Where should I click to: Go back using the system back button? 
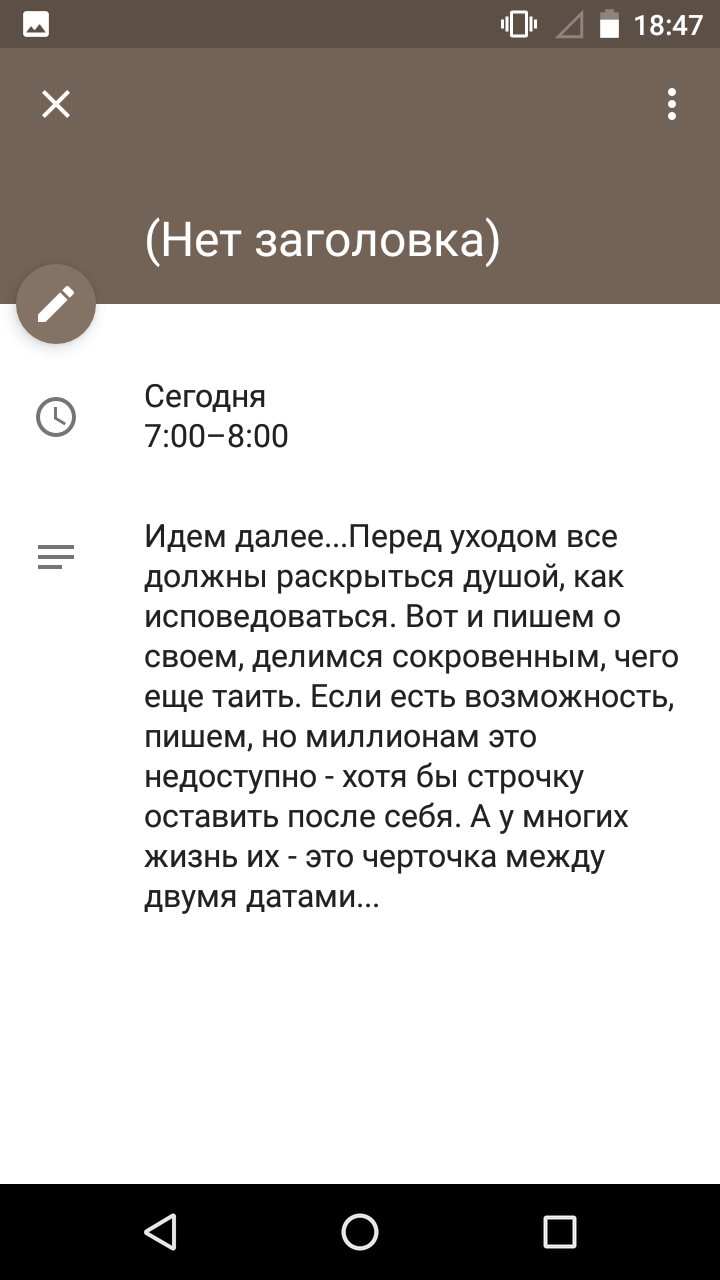[160, 1232]
